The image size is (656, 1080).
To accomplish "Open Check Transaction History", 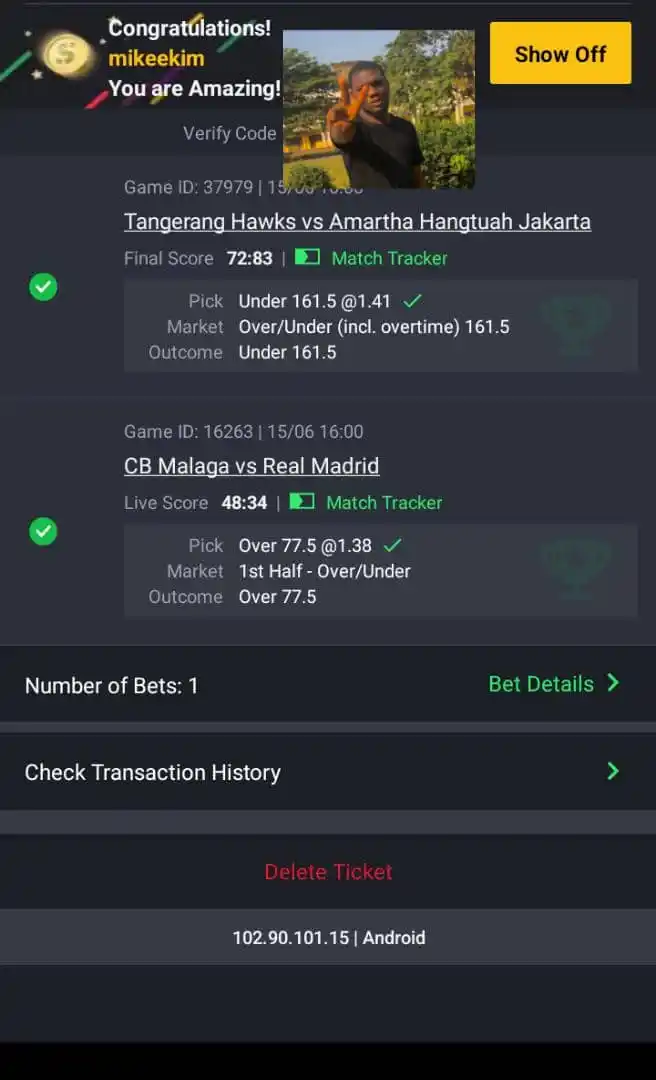I will click(x=327, y=772).
